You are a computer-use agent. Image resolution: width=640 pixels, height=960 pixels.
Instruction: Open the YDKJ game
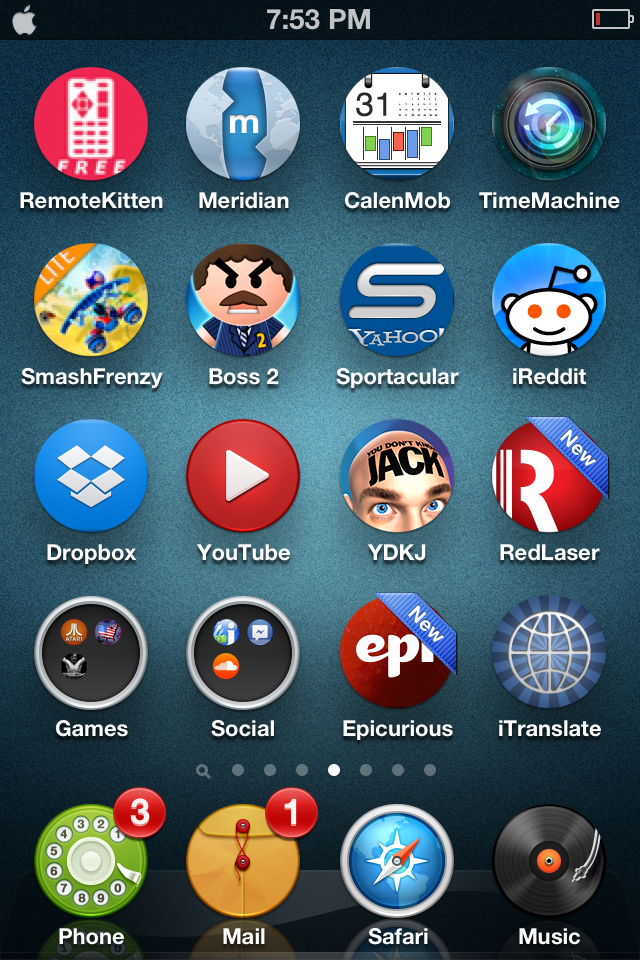tap(396, 476)
